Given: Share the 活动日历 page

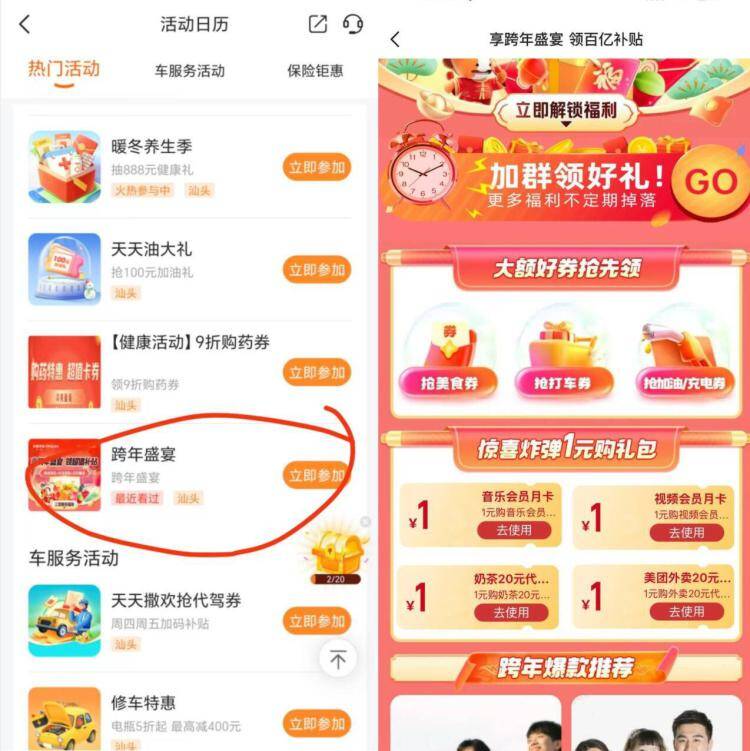Looking at the screenshot, I should [x=318, y=23].
